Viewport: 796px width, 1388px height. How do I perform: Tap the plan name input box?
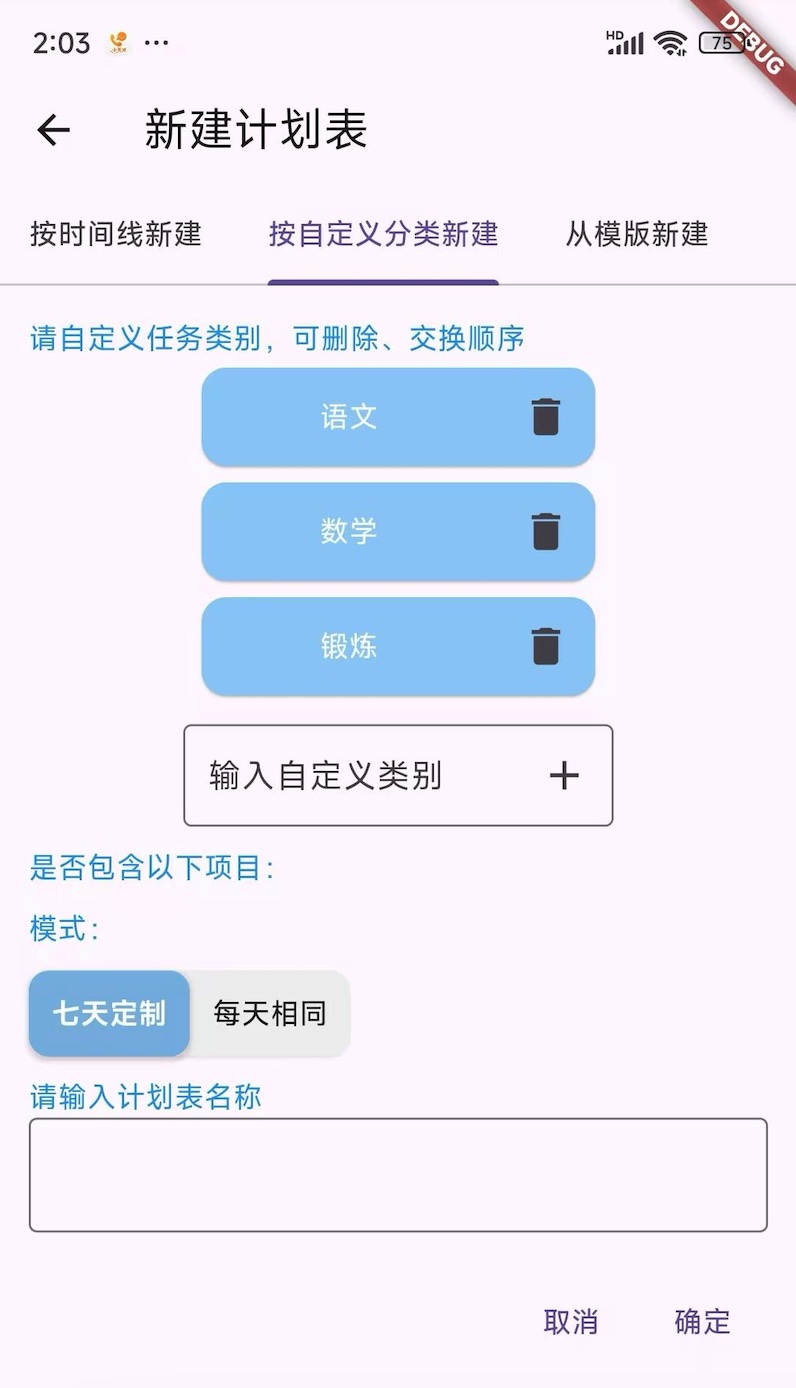tap(398, 1175)
